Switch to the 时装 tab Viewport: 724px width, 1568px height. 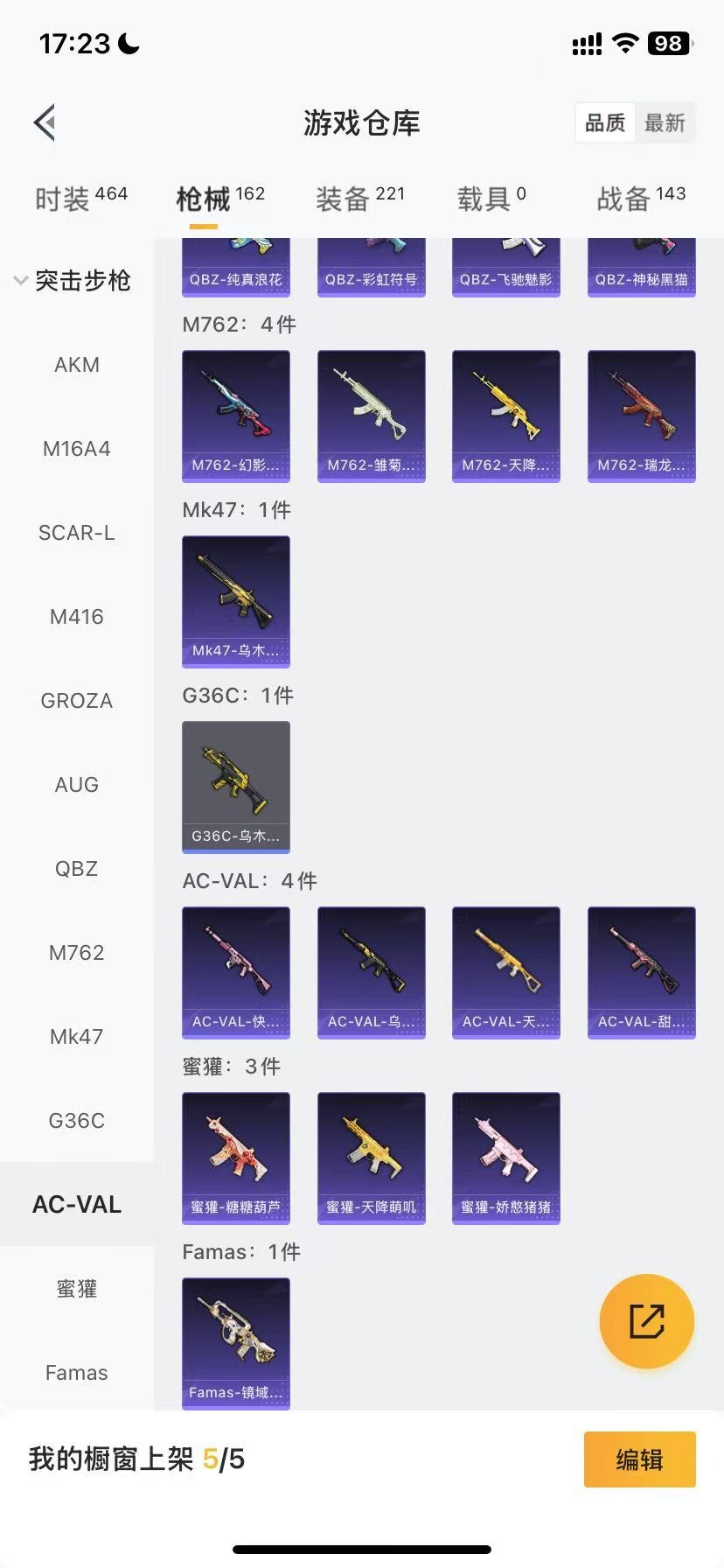click(x=80, y=199)
